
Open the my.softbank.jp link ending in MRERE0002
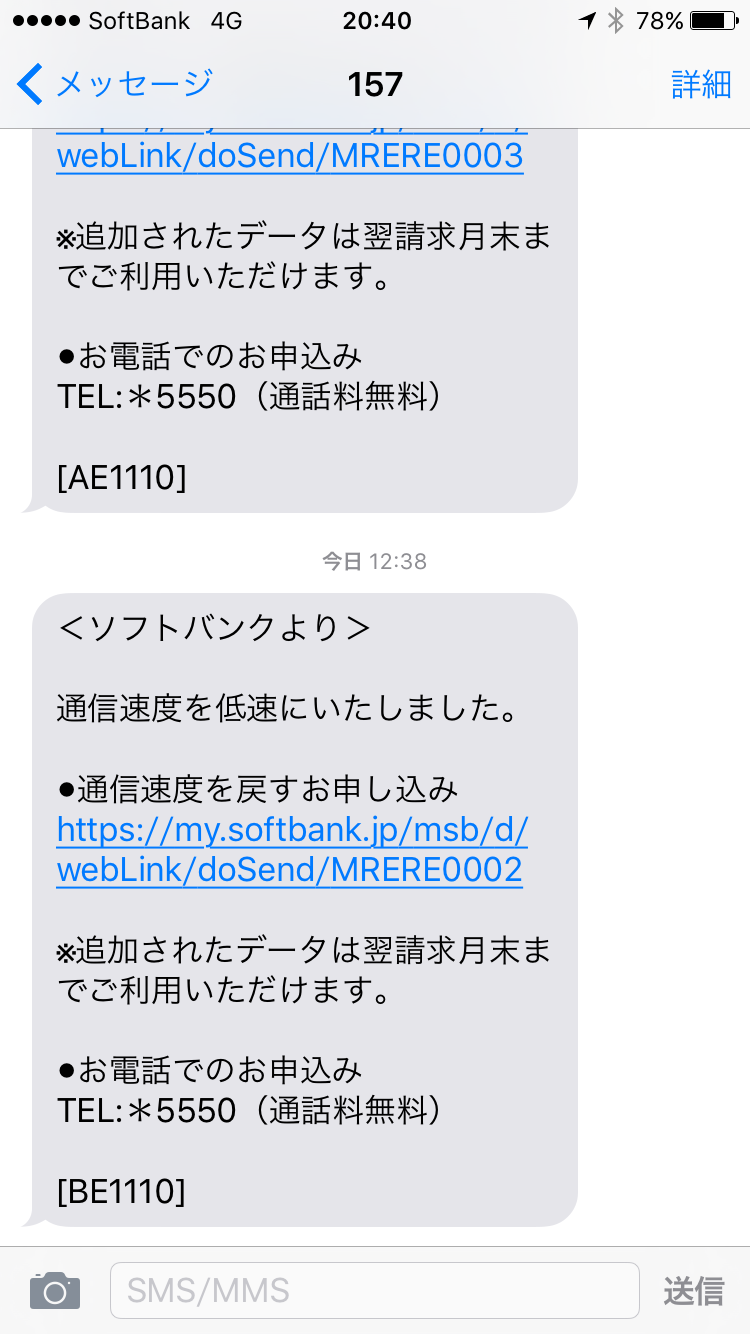[290, 850]
